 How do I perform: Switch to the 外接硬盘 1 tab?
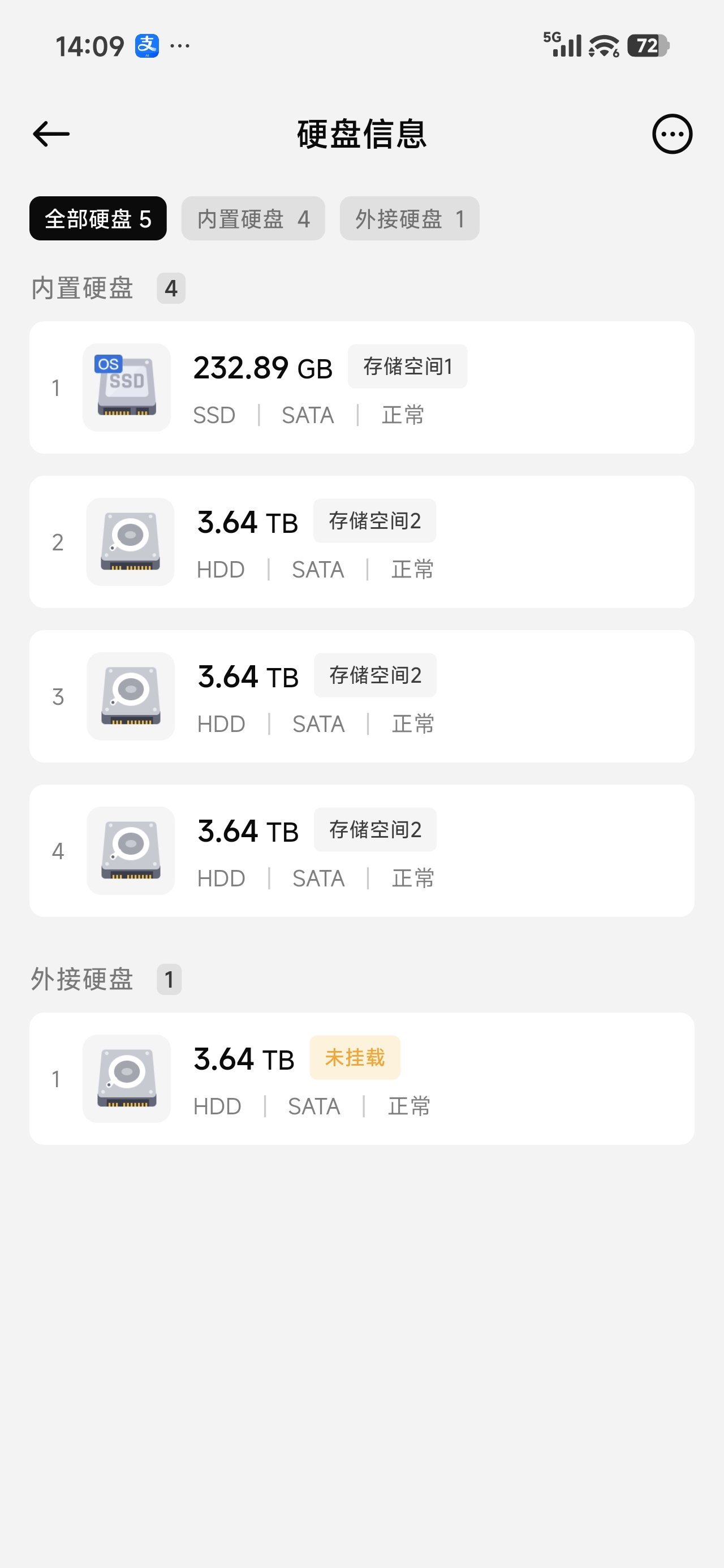[x=409, y=218]
